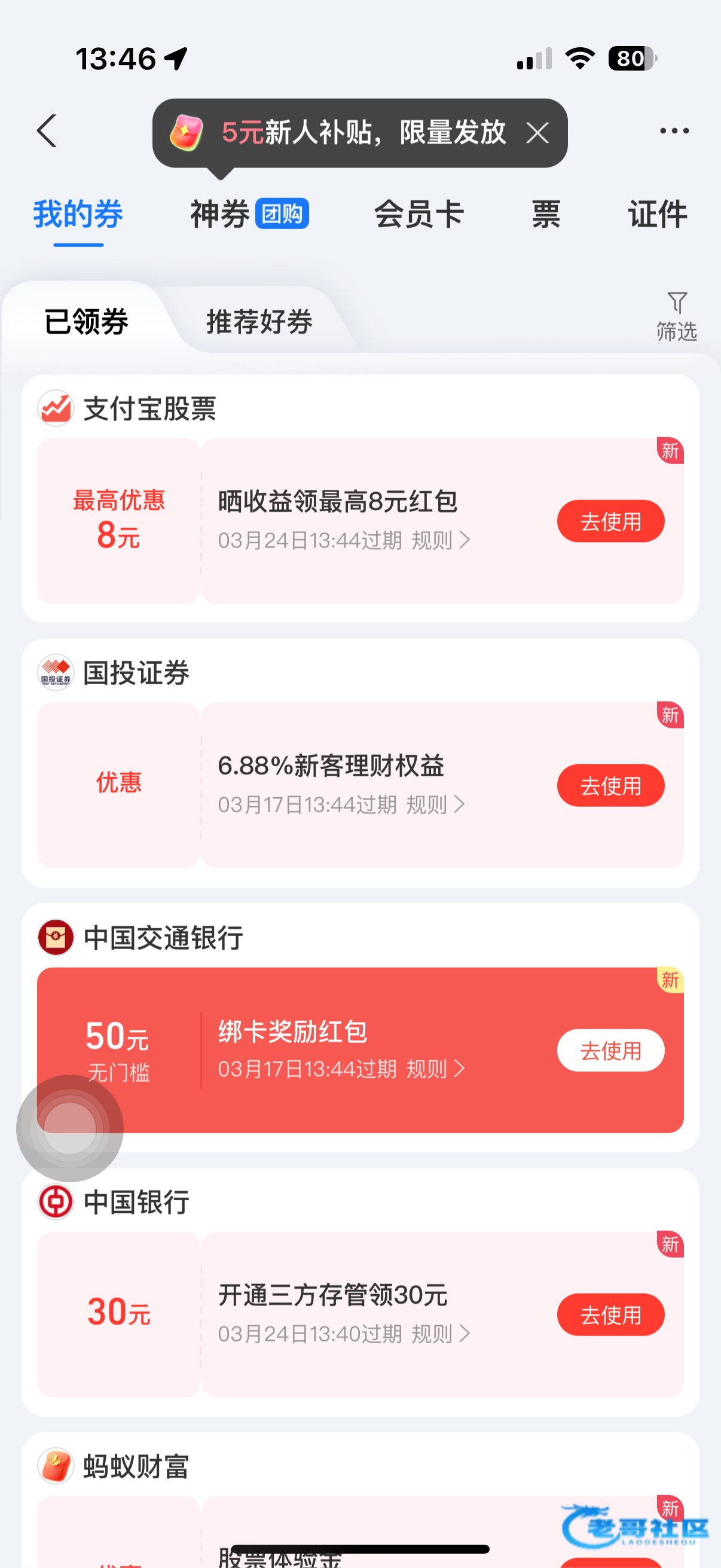The width and height of the screenshot is (721, 1568).
Task: Check rules for 绑卡奖励红包
Action: (x=435, y=1069)
